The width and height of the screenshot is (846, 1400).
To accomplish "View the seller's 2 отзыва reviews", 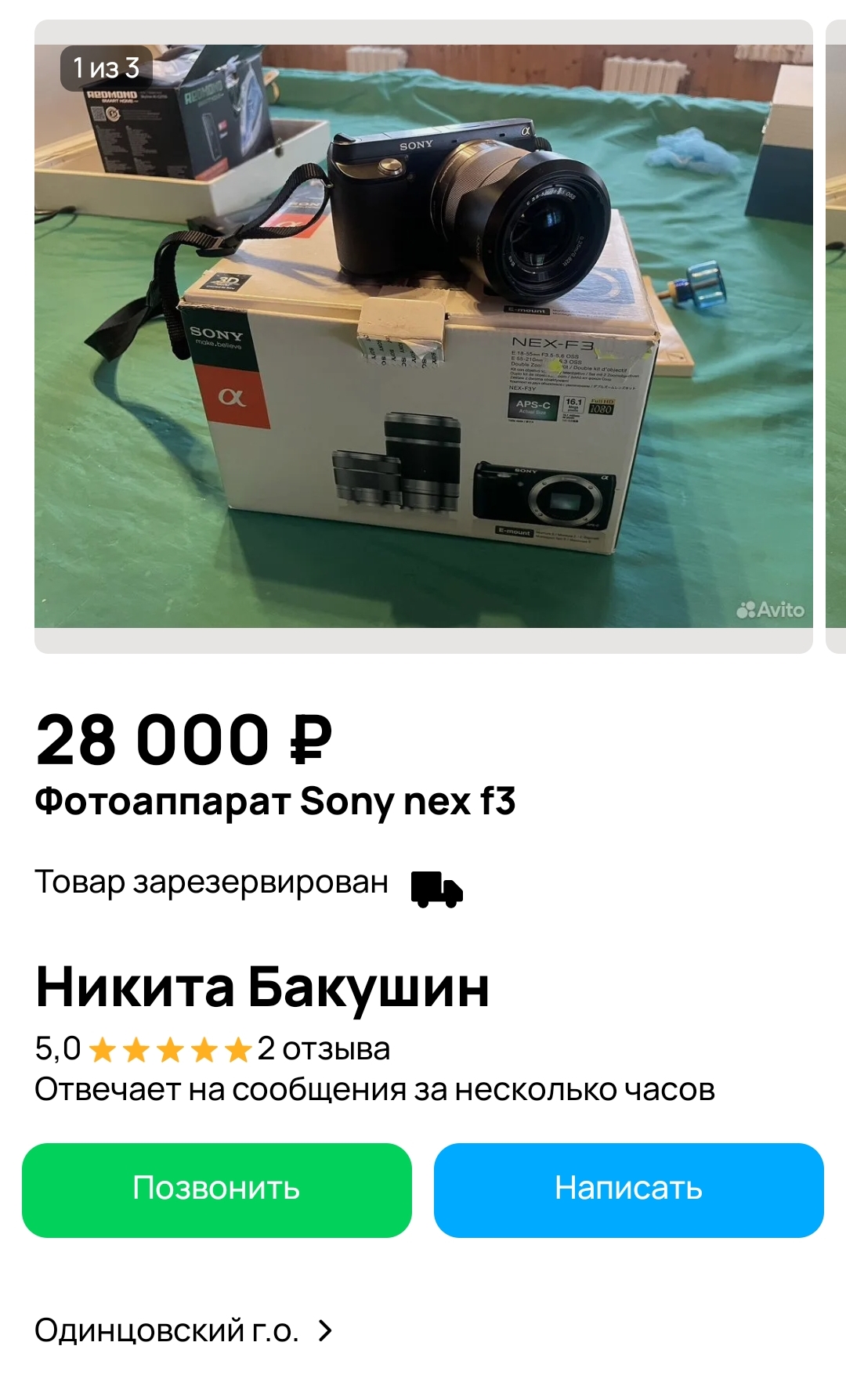I will click(x=323, y=1049).
